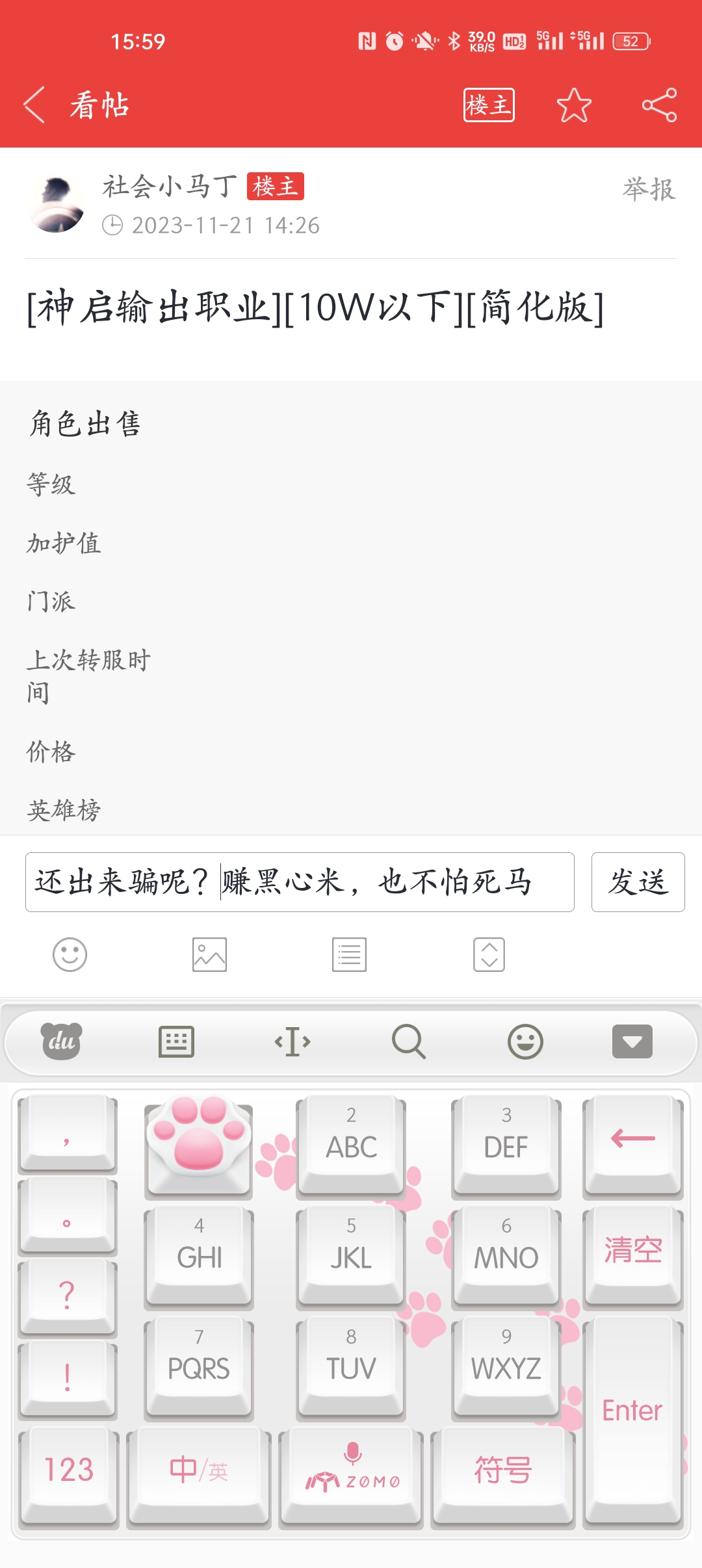Open the 符号 symbols keyboard
Screen dimensions: 702x1568
tap(502, 1470)
